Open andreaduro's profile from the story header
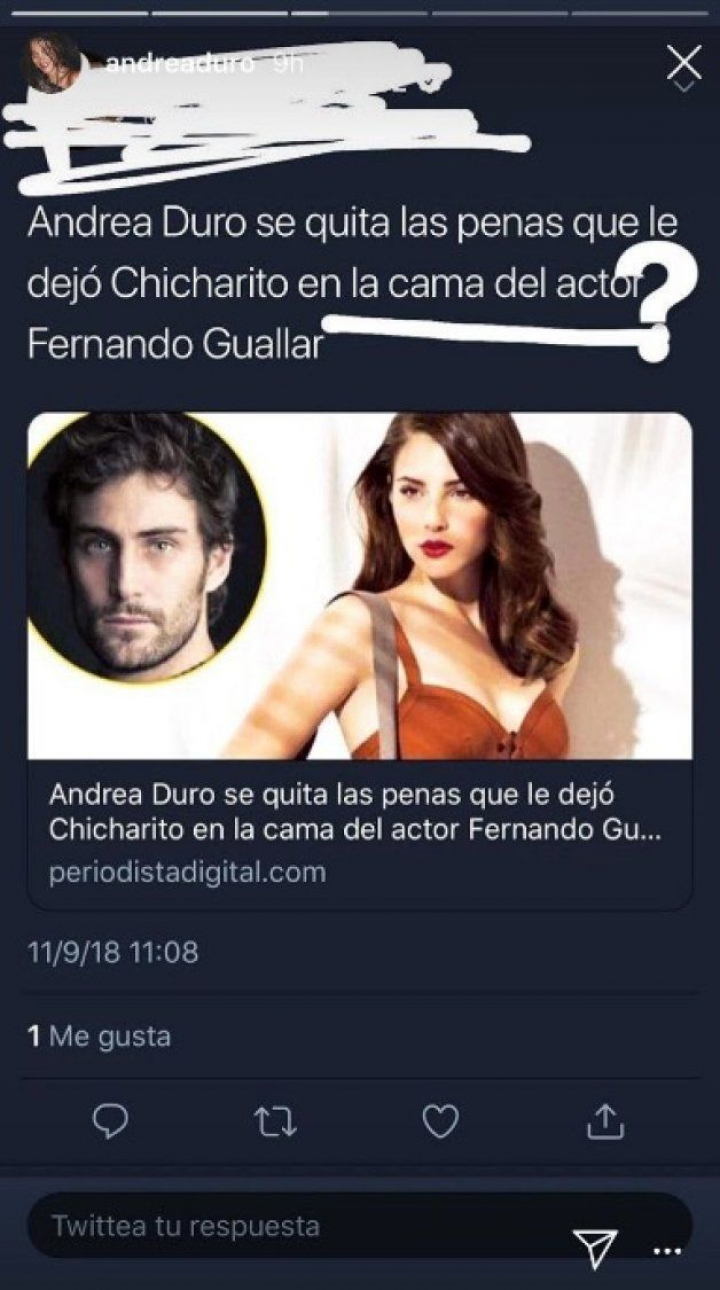The height and width of the screenshot is (1290, 720). [x=51, y=63]
